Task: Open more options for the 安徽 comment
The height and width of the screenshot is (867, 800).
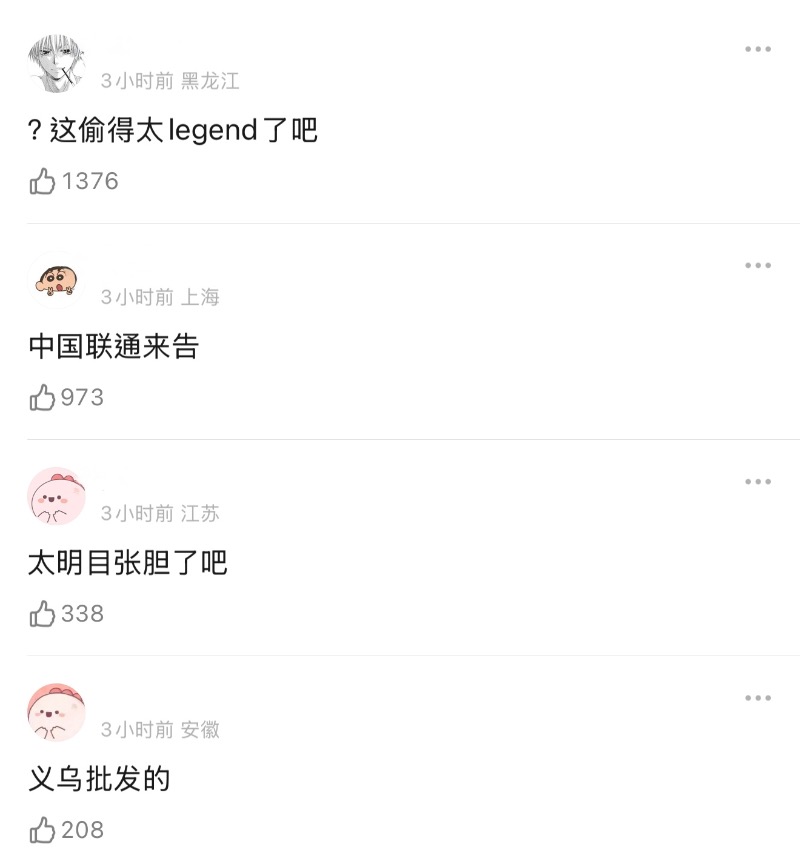Action: coord(757,698)
